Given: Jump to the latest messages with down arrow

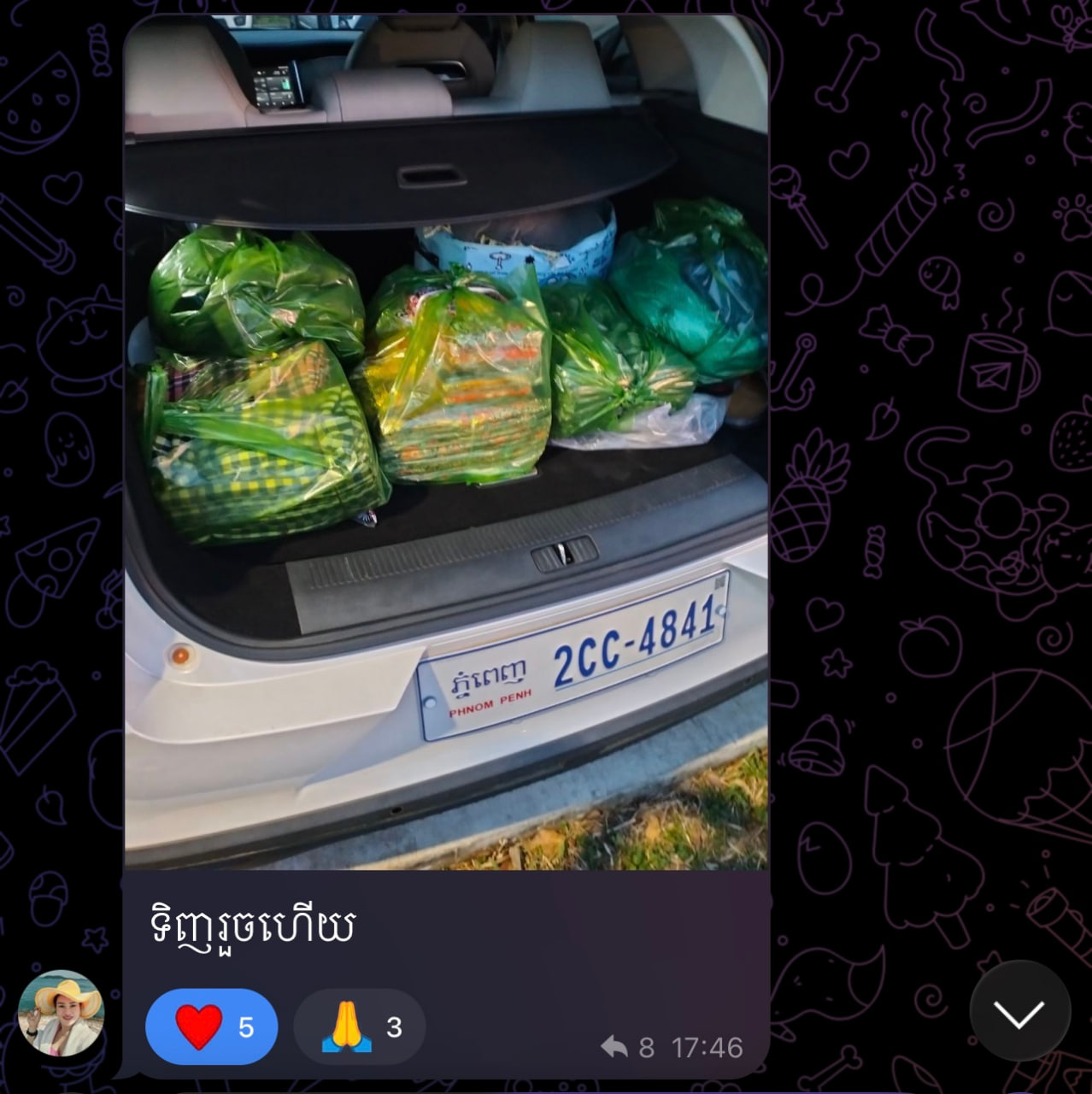Looking at the screenshot, I should [x=1019, y=1011].
